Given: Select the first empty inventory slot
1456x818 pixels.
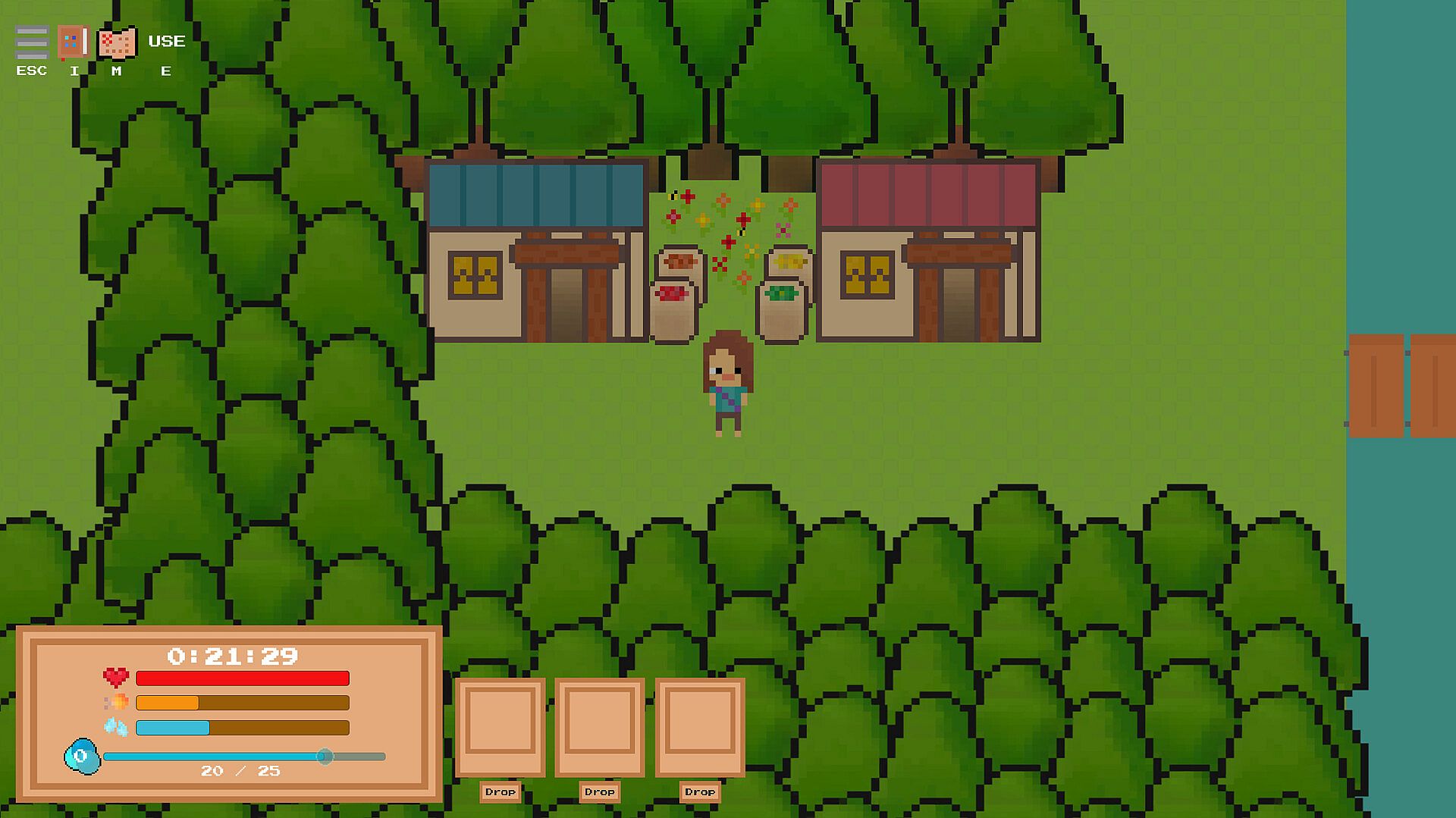Looking at the screenshot, I should pyautogui.click(x=500, y=727).
